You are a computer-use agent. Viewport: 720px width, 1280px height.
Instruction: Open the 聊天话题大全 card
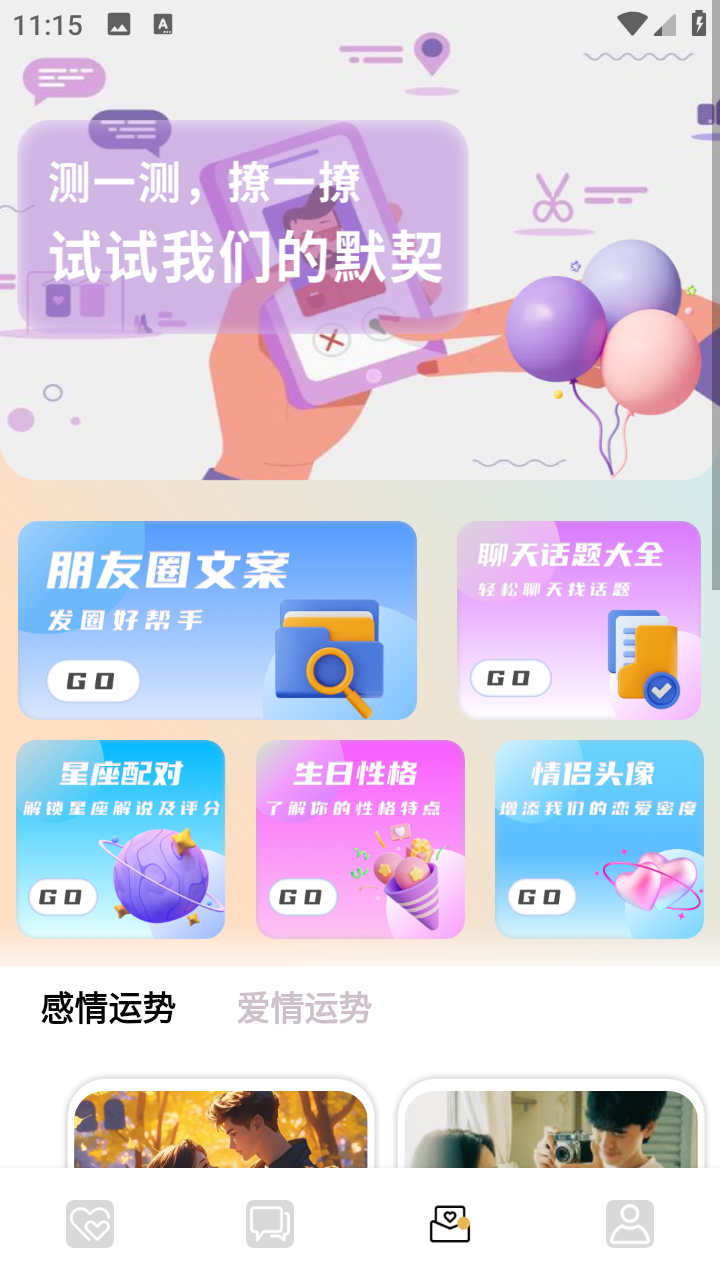click(579, 620)
